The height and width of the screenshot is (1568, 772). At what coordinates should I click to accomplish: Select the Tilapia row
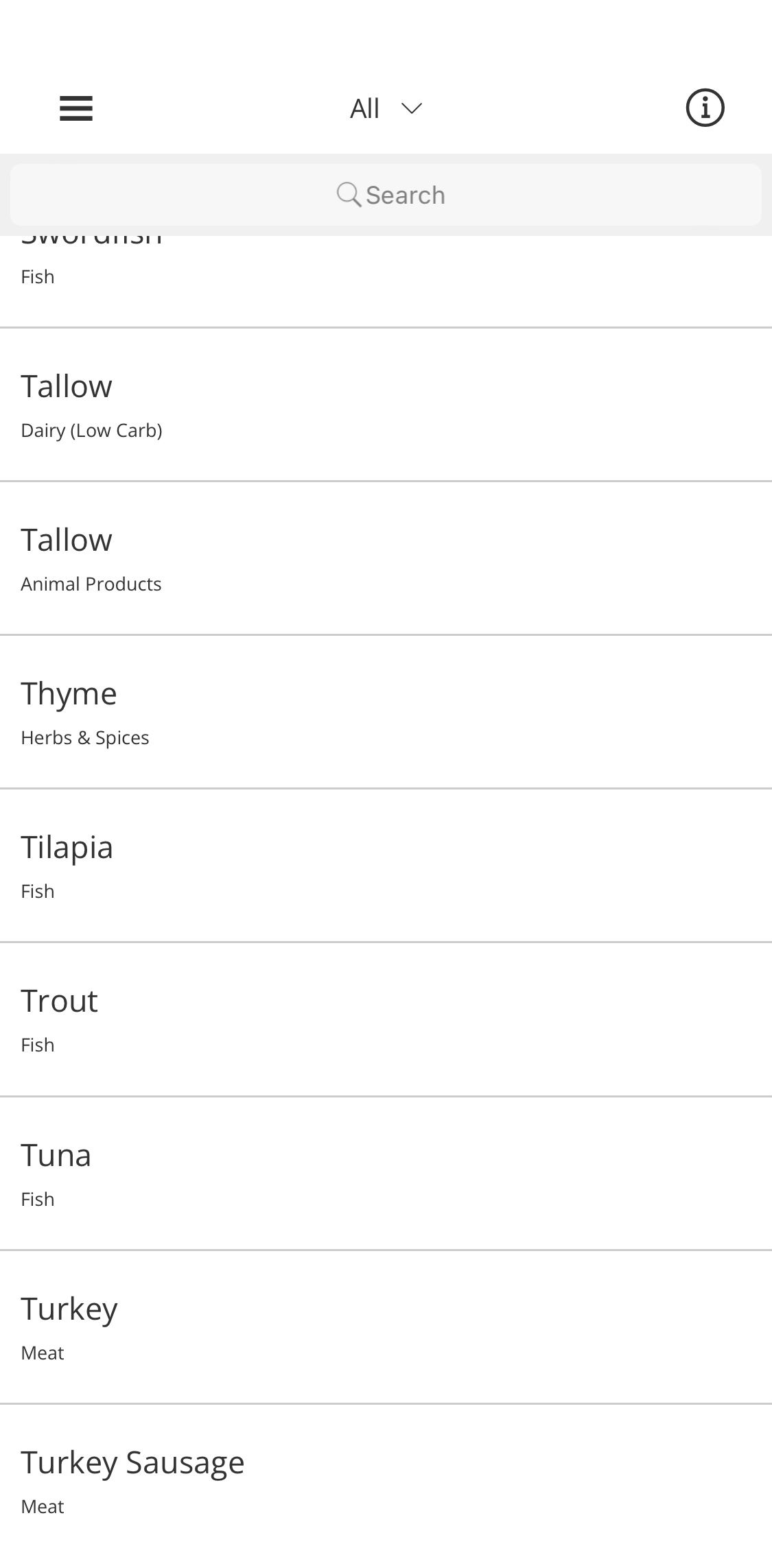[x=386, y=866]
